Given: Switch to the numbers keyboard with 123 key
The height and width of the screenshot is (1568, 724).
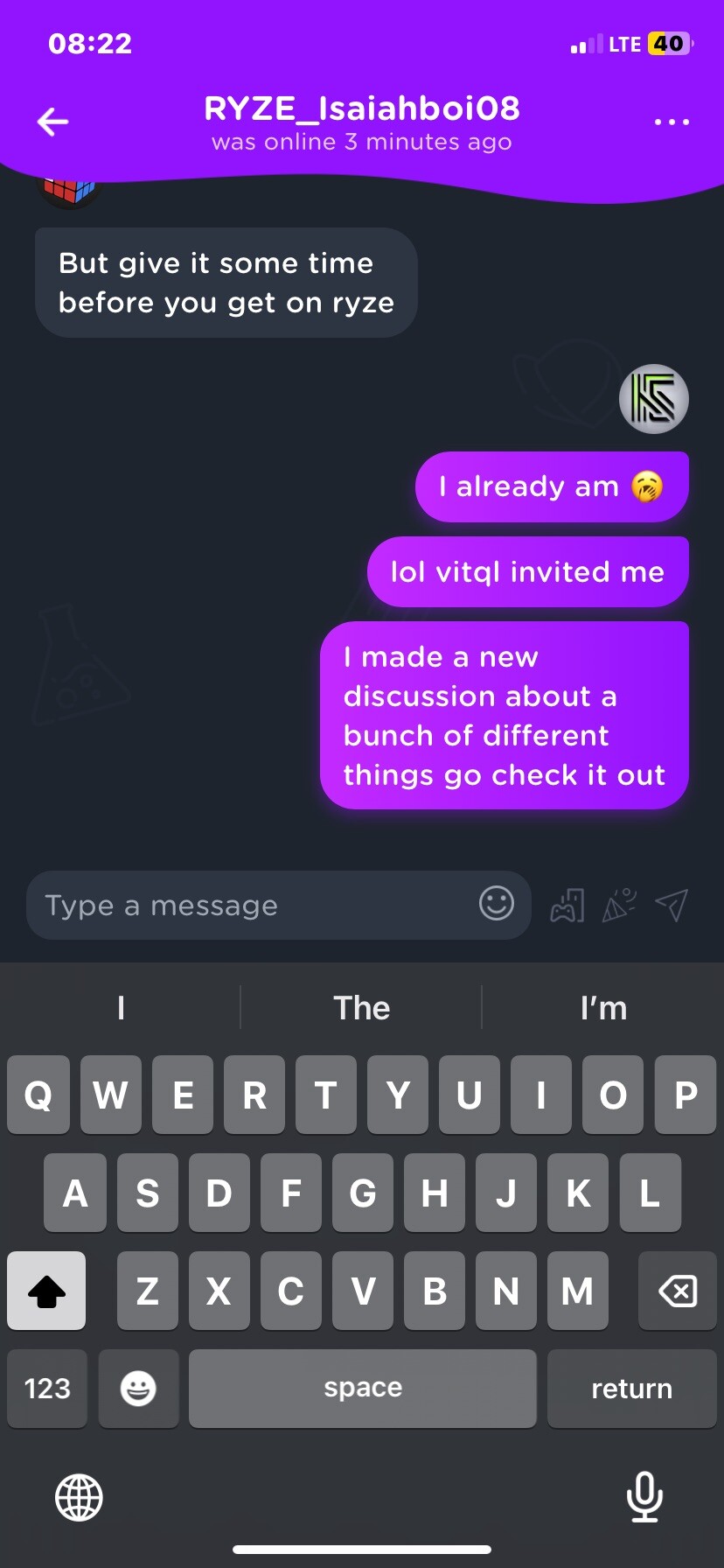Looking at the screenshot, I should pos(47,1389).
